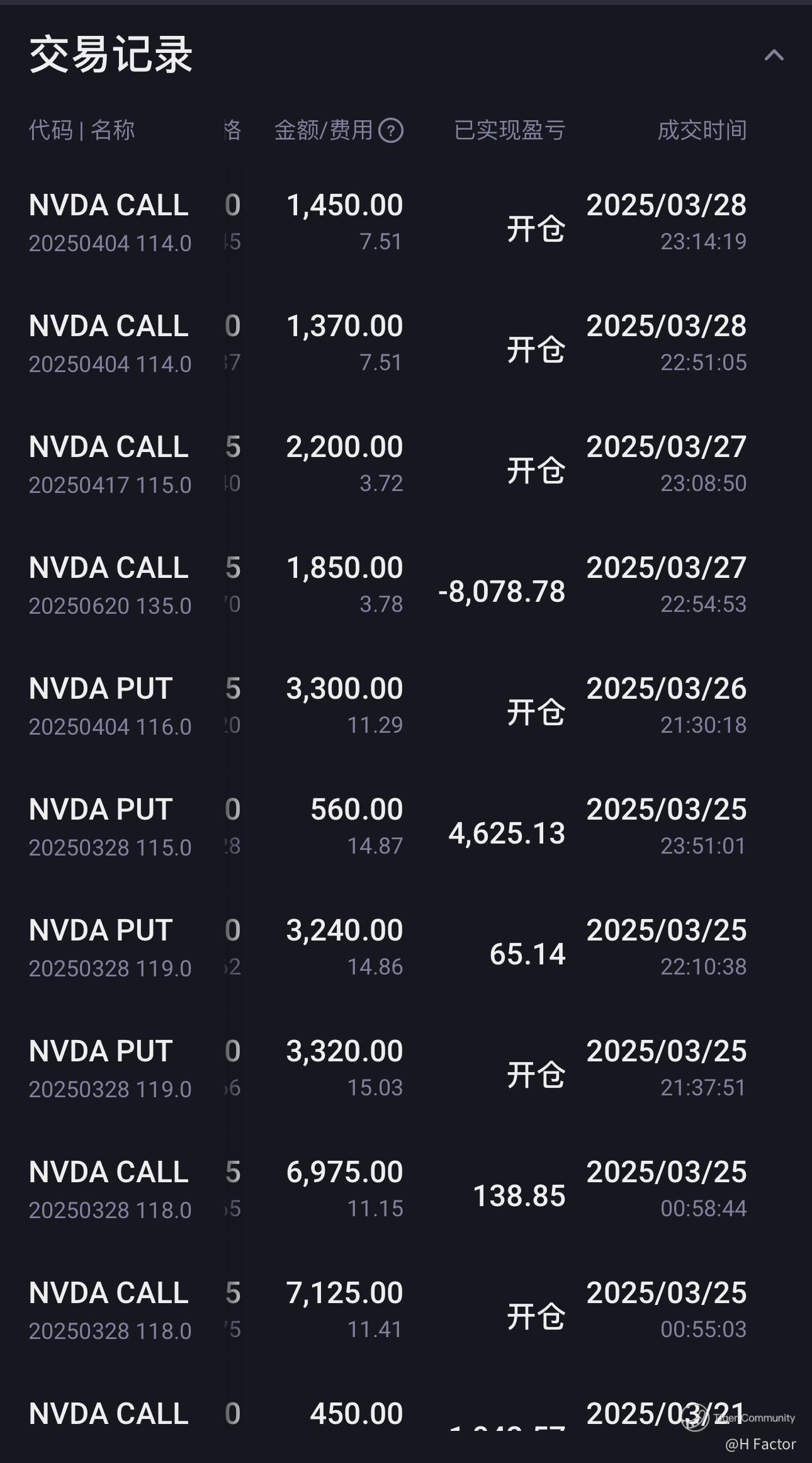Select the NVDA PUT 20250404 116.0 record
The image size is (812, 1463).
click(x=387, y=706)
